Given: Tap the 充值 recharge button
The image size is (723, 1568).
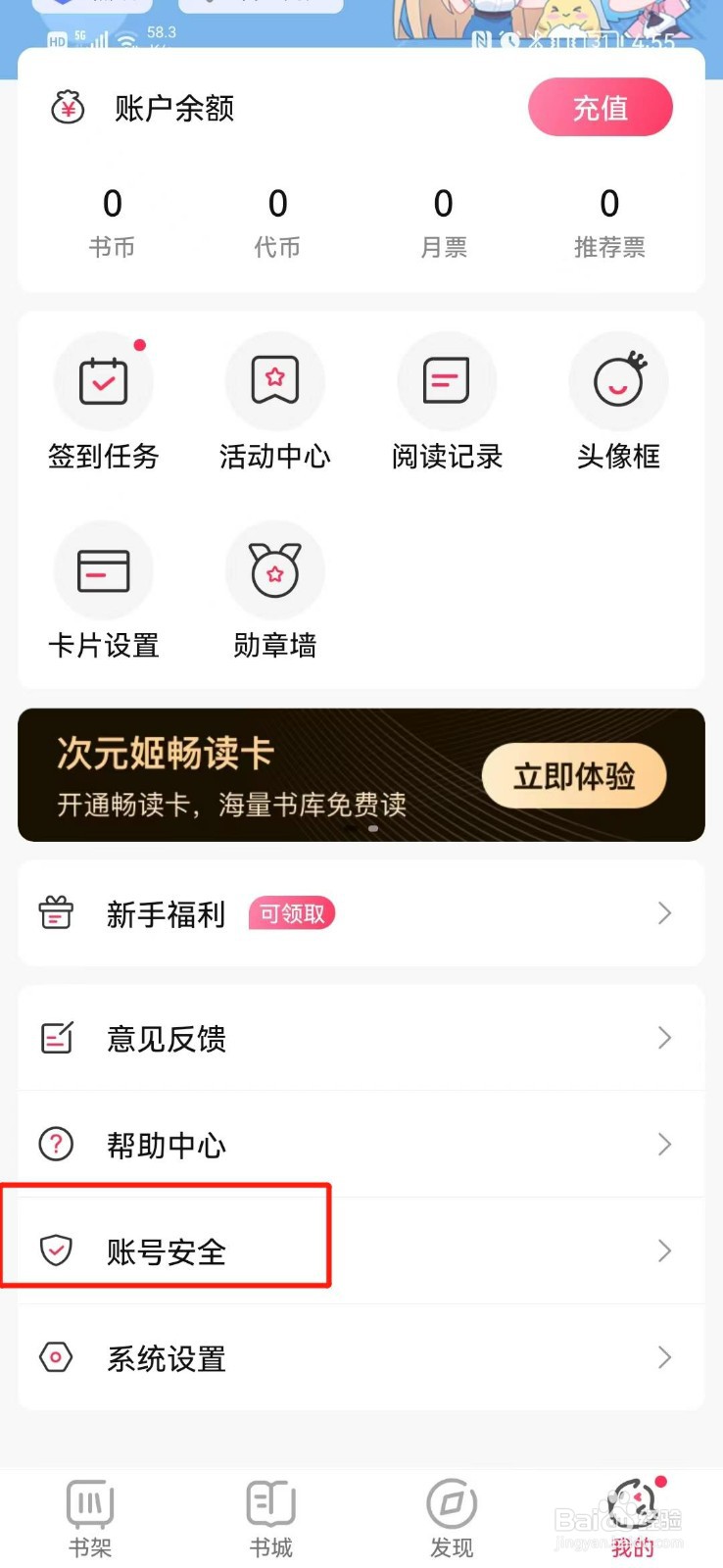Looking at the screenshot, I should pyautogui.click(x=601, y=108).
